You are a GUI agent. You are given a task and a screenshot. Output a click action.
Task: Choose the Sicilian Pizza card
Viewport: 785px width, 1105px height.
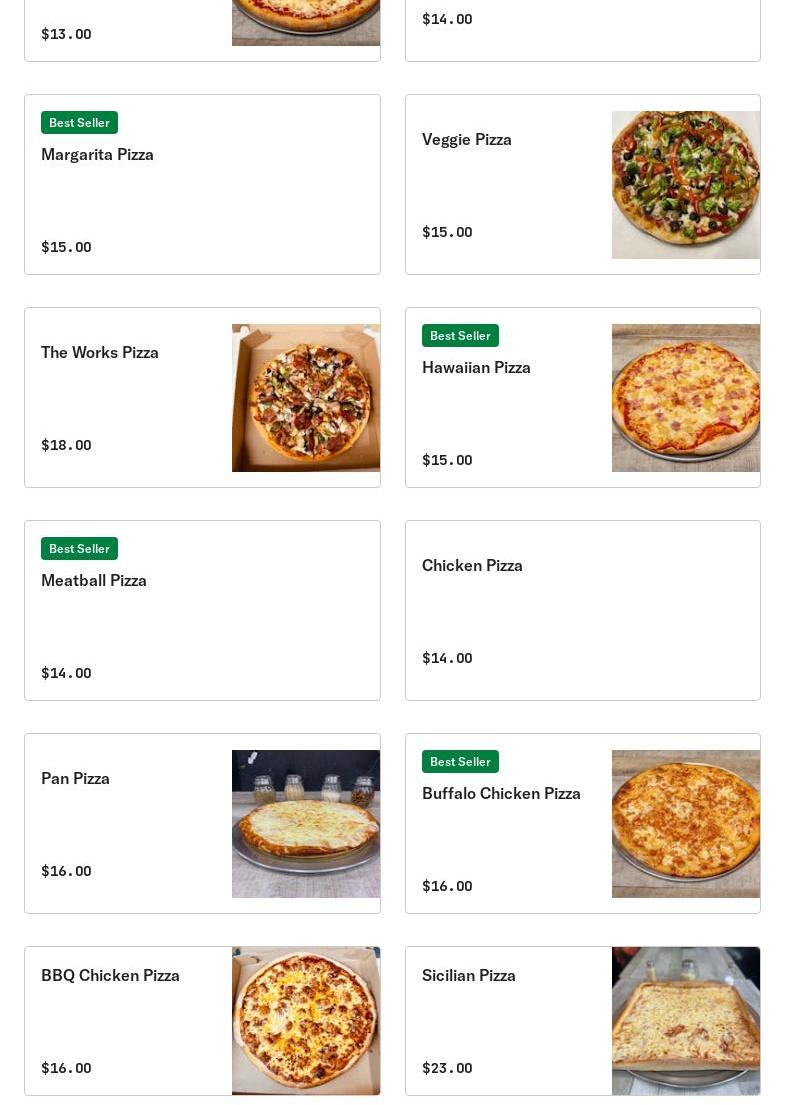point(582,1021)
